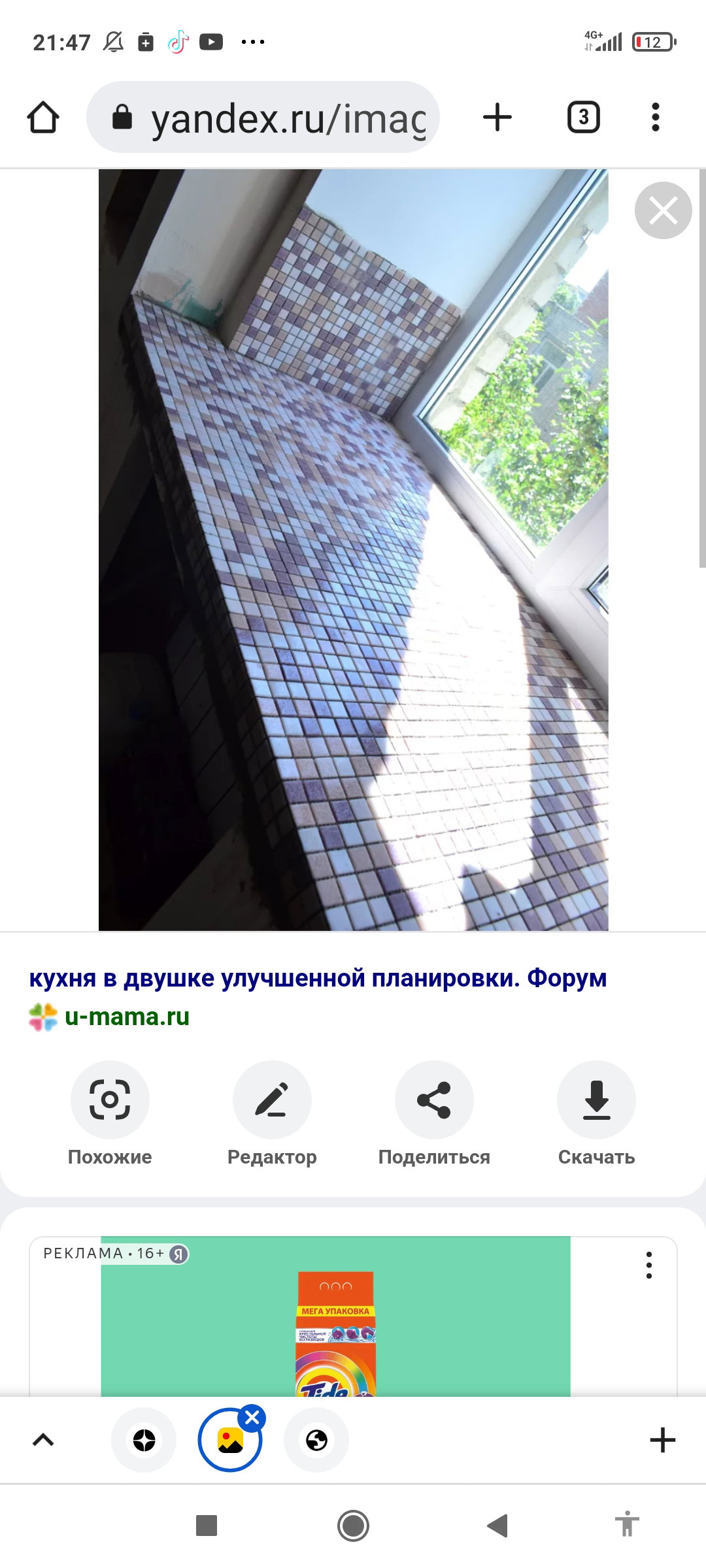Download the image with Скачать
The image size is (706, 1568).
point(596,1114)
